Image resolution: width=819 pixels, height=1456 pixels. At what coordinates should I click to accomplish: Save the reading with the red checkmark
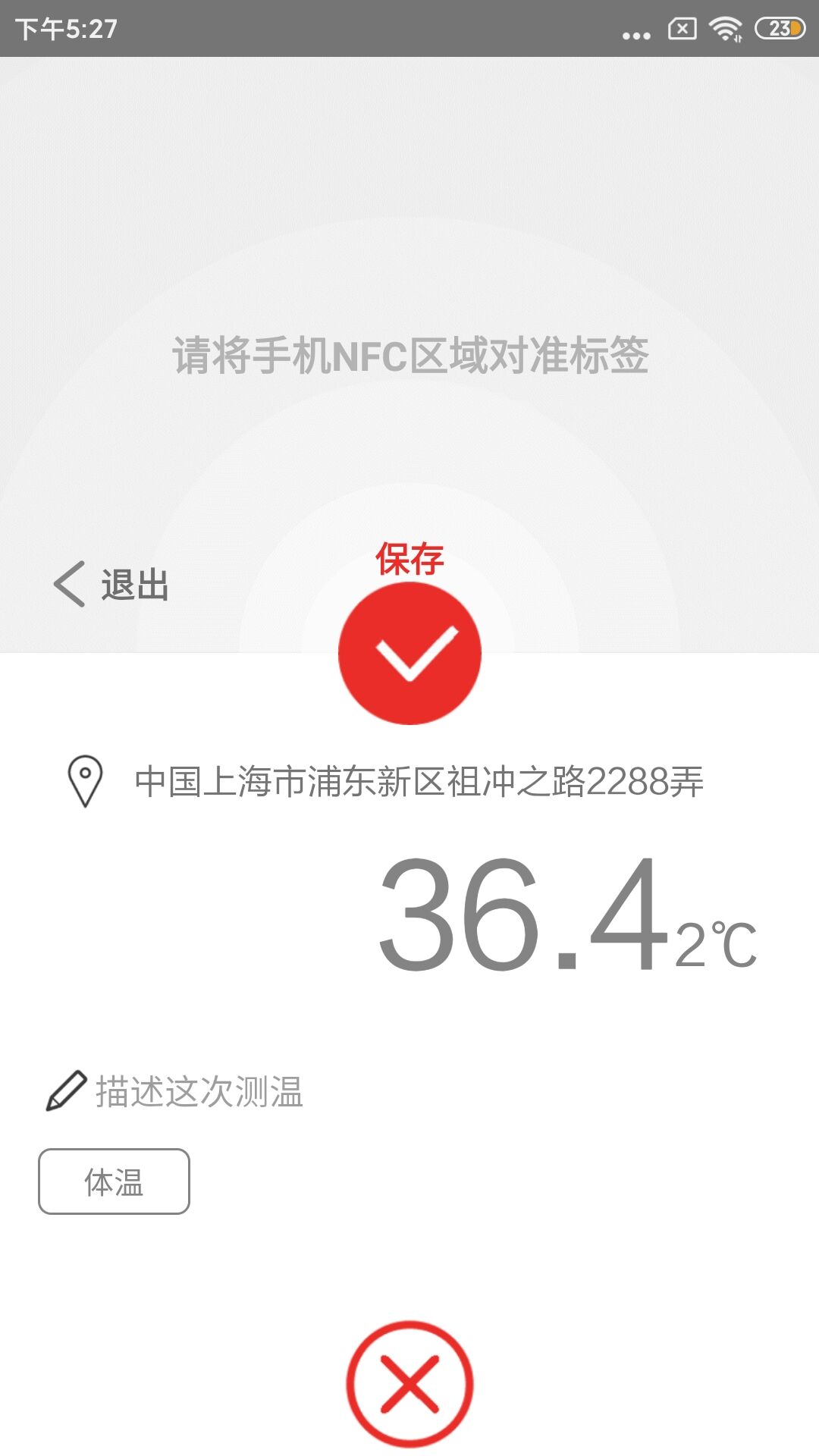[x=409, y=653]
